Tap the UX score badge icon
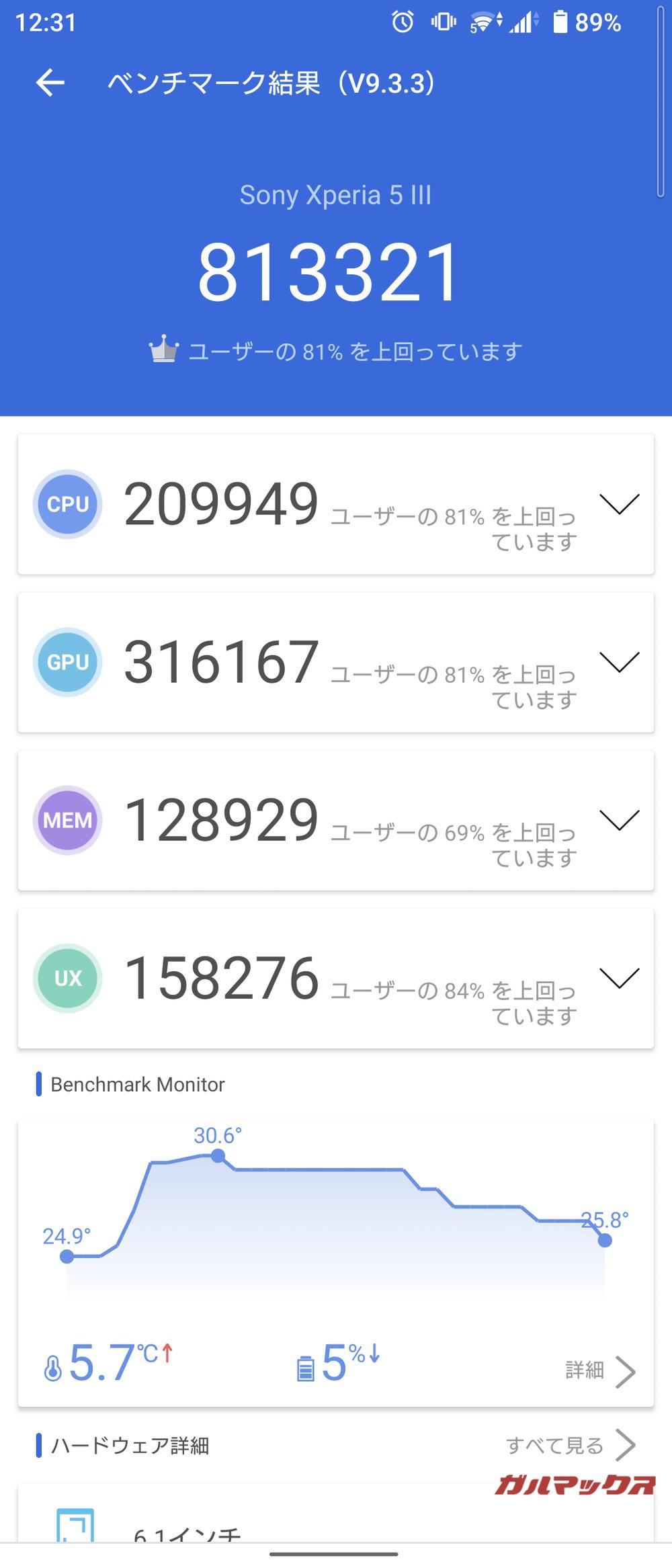Screen dimensions: 672x1568 [x=67, y=978]
